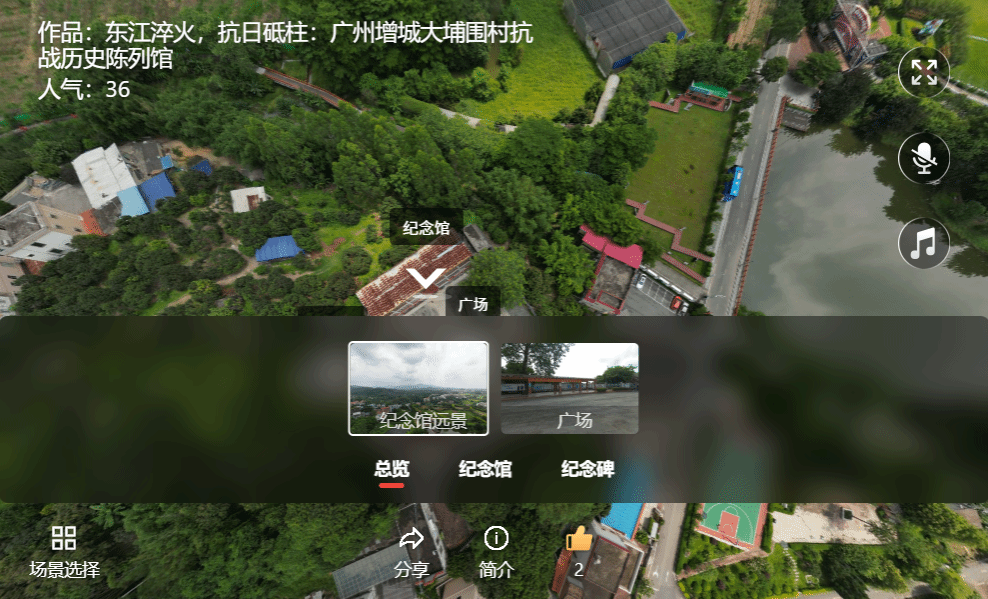This screenshot has height=599, width=988.
Task: Switch to the 总览 tab
Action: [x=392, y=469]
